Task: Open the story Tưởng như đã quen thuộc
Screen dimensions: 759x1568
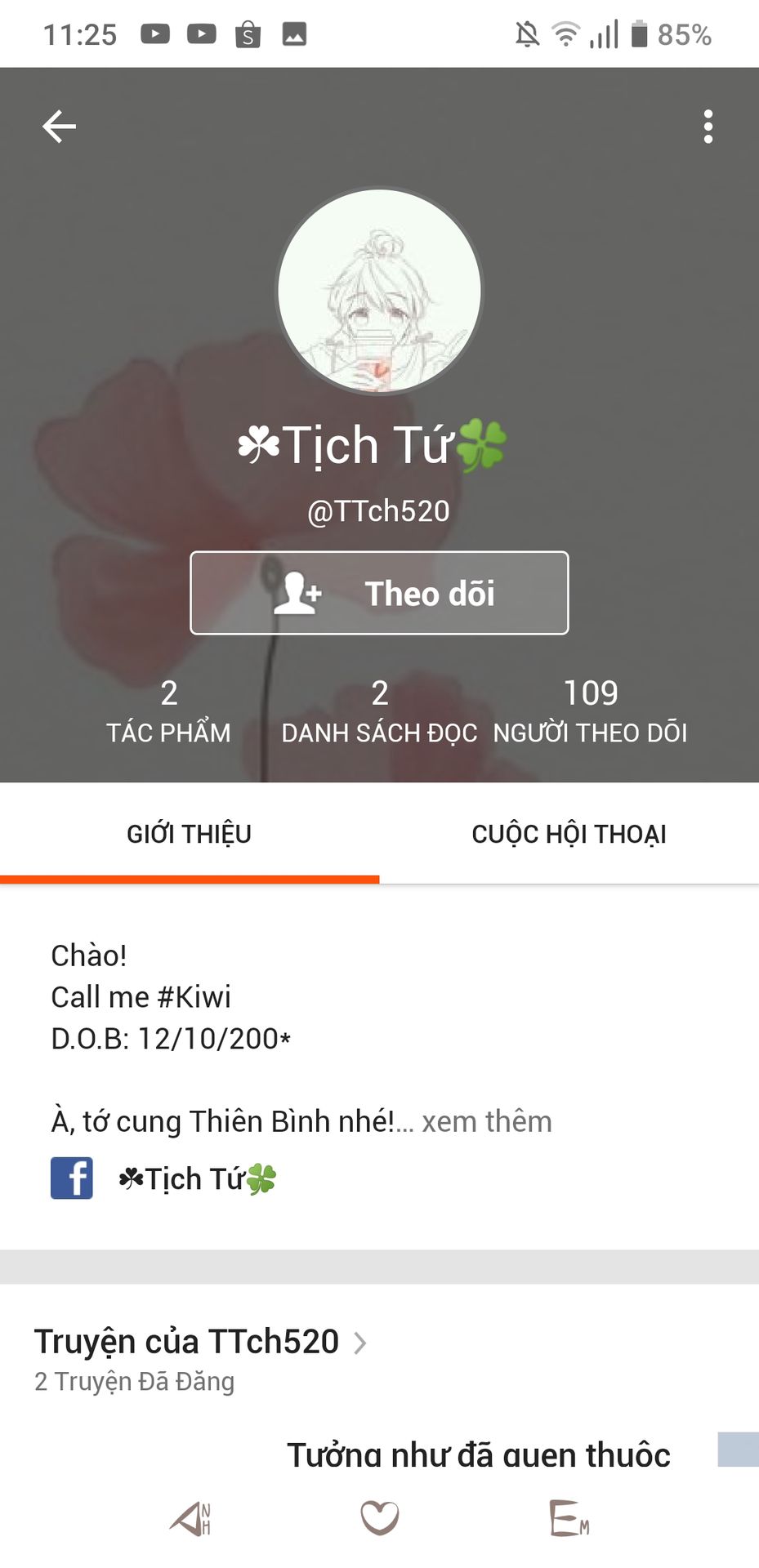Action: [x=478, y=1454]
